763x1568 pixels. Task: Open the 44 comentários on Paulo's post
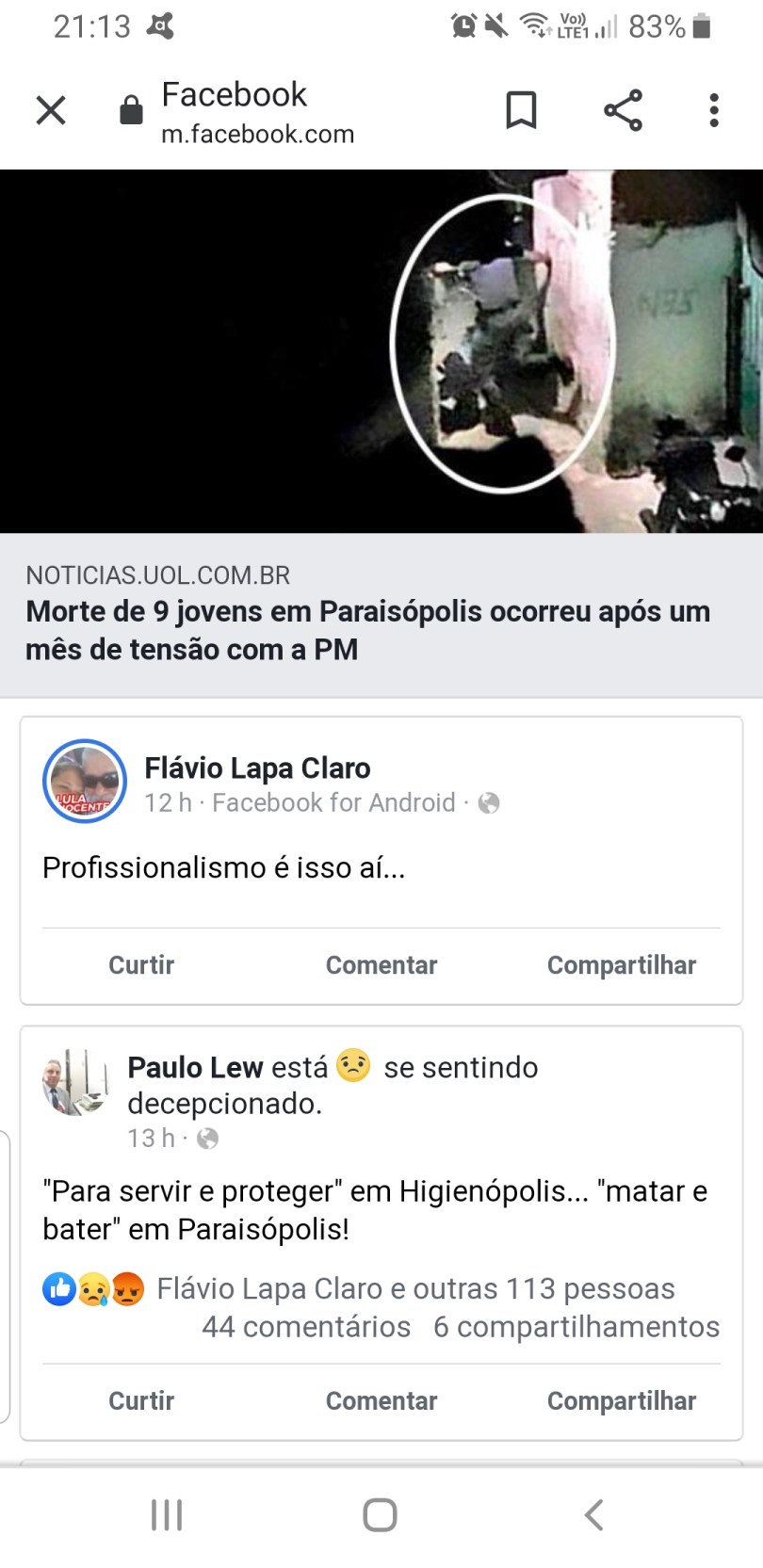click(306, 1327)
